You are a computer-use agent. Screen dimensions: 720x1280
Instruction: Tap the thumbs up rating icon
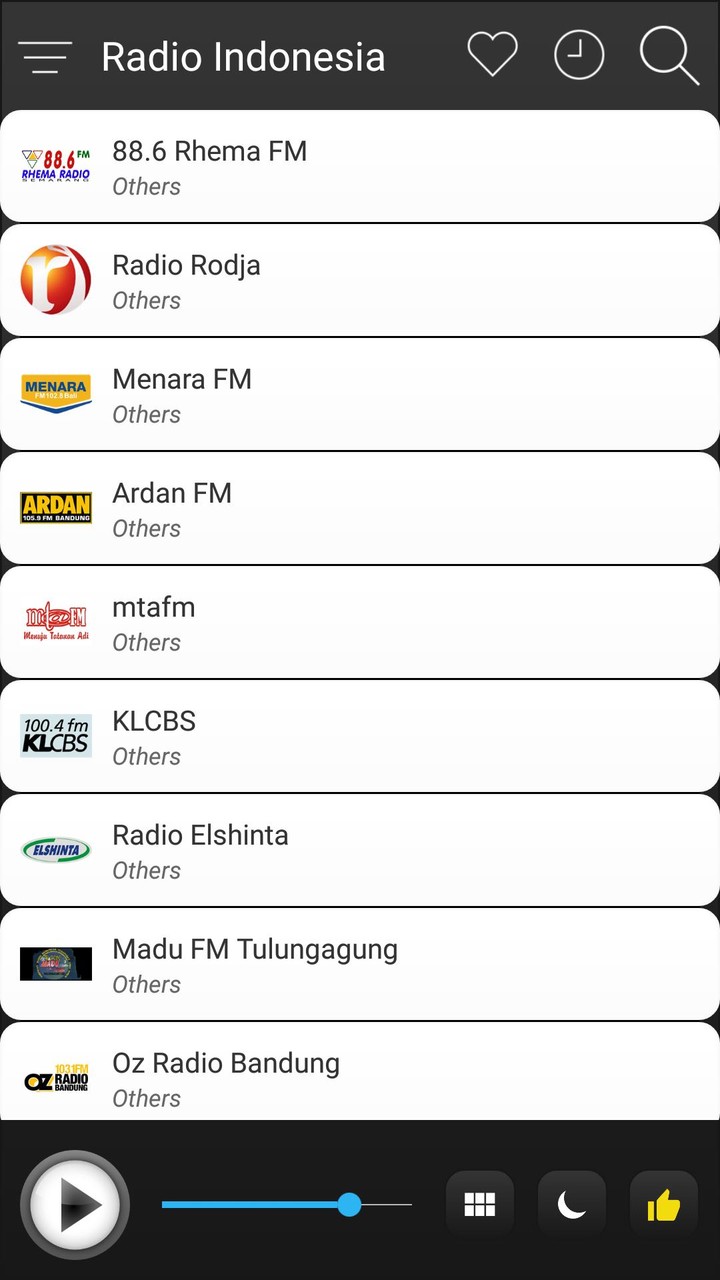pos(663,1205)
